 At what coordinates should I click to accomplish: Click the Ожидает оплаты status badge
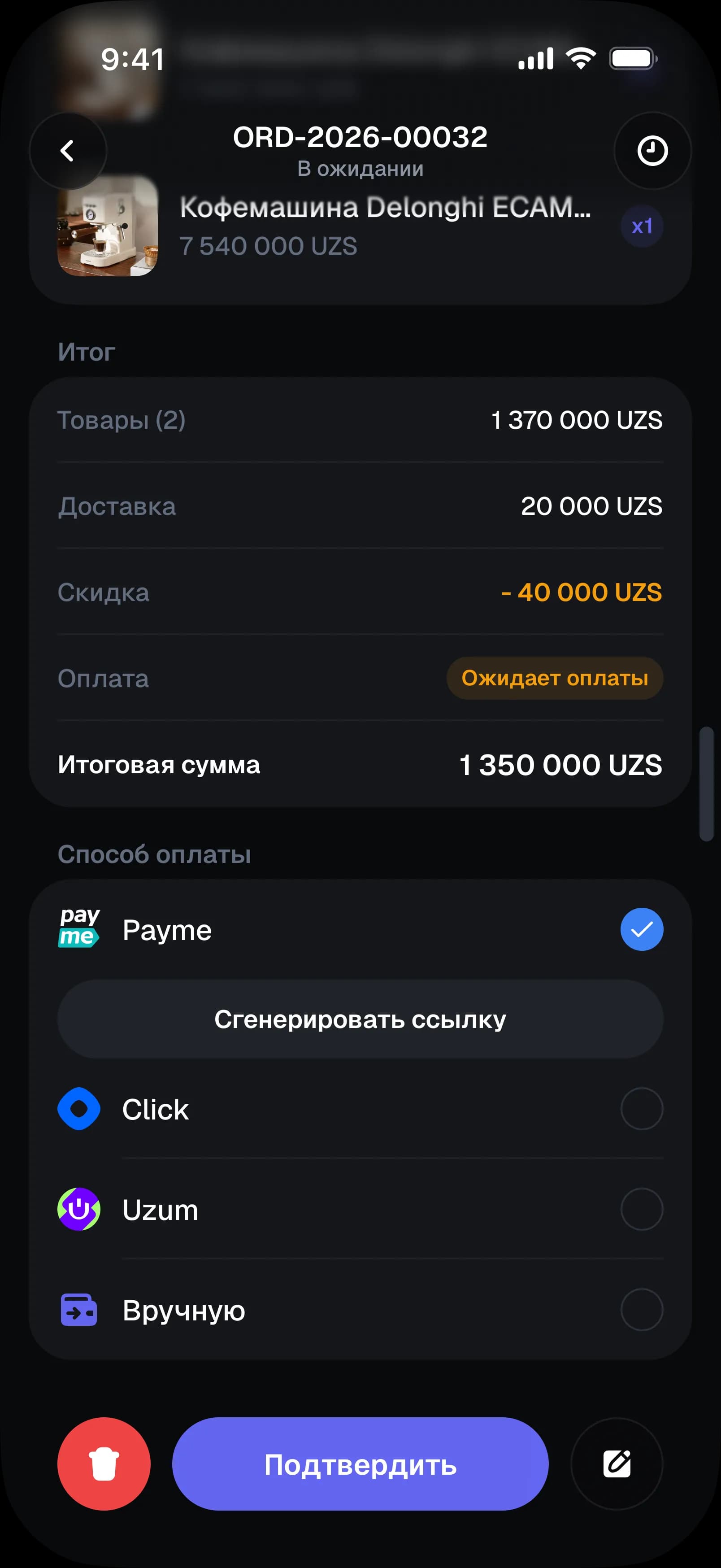pyautogui.click(x=554, y=678)
